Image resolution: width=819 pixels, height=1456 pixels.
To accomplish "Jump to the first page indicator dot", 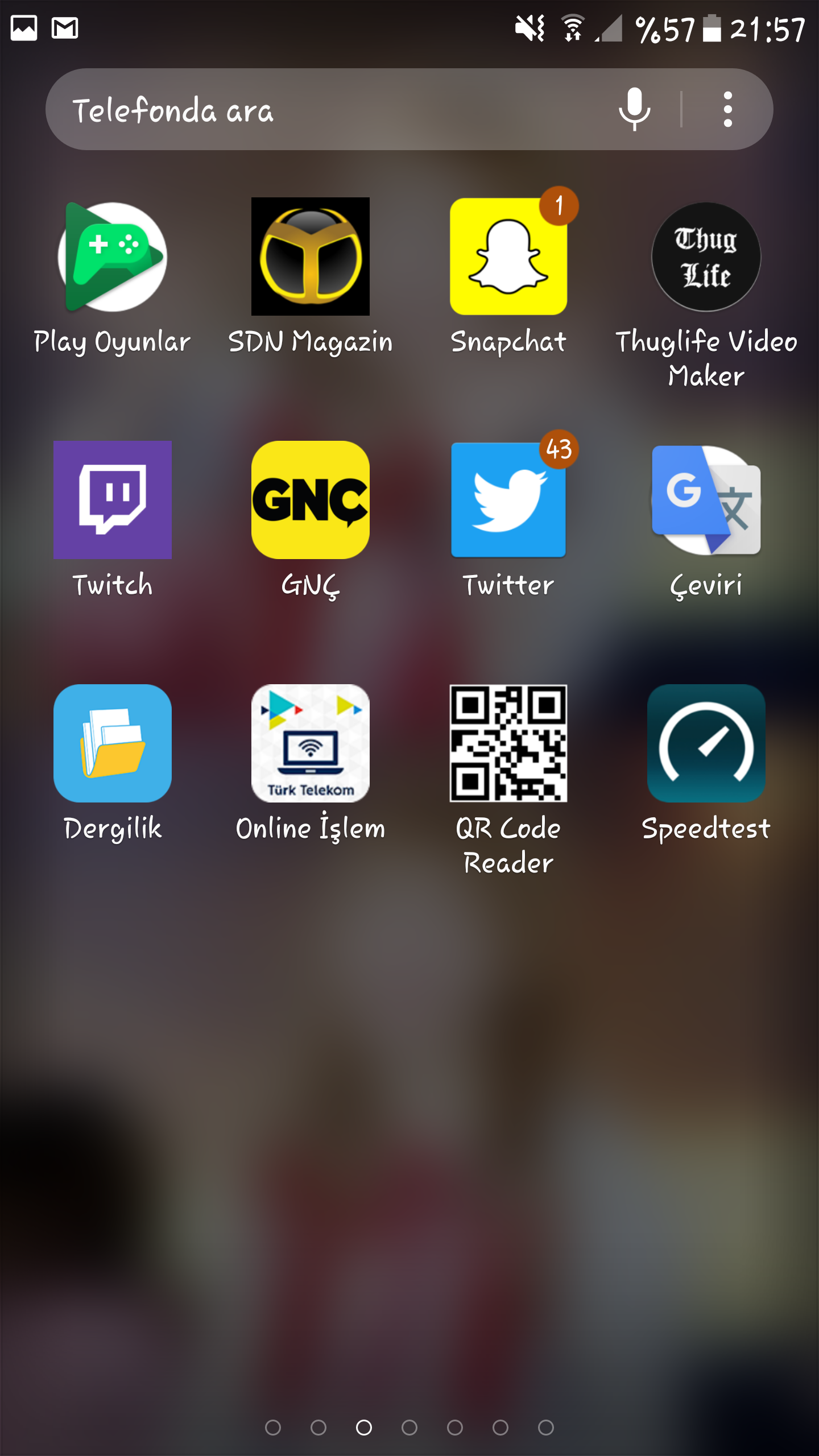I will (x=273, y=1428).
